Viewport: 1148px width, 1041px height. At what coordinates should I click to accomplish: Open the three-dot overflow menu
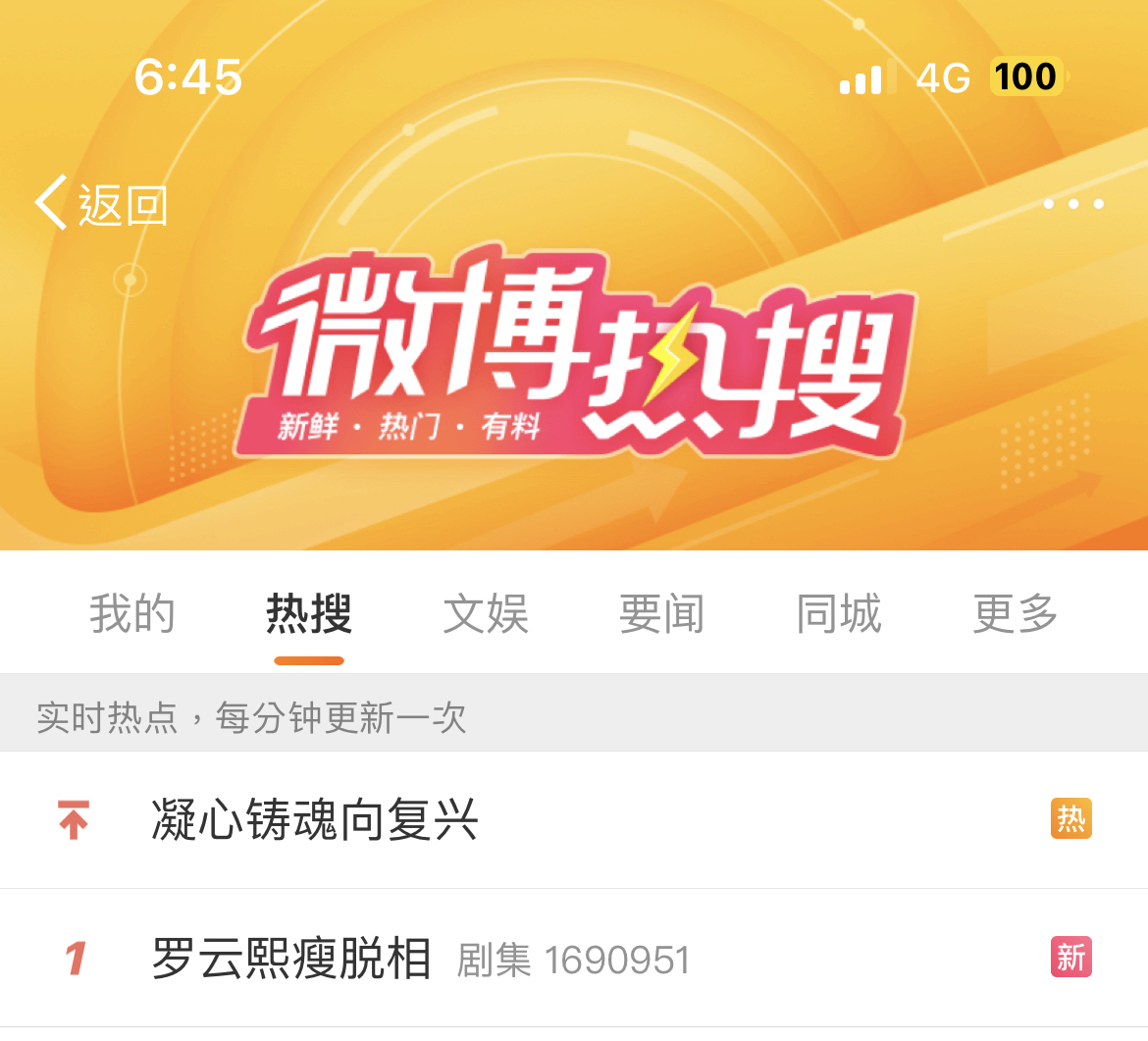point(1073,204)
